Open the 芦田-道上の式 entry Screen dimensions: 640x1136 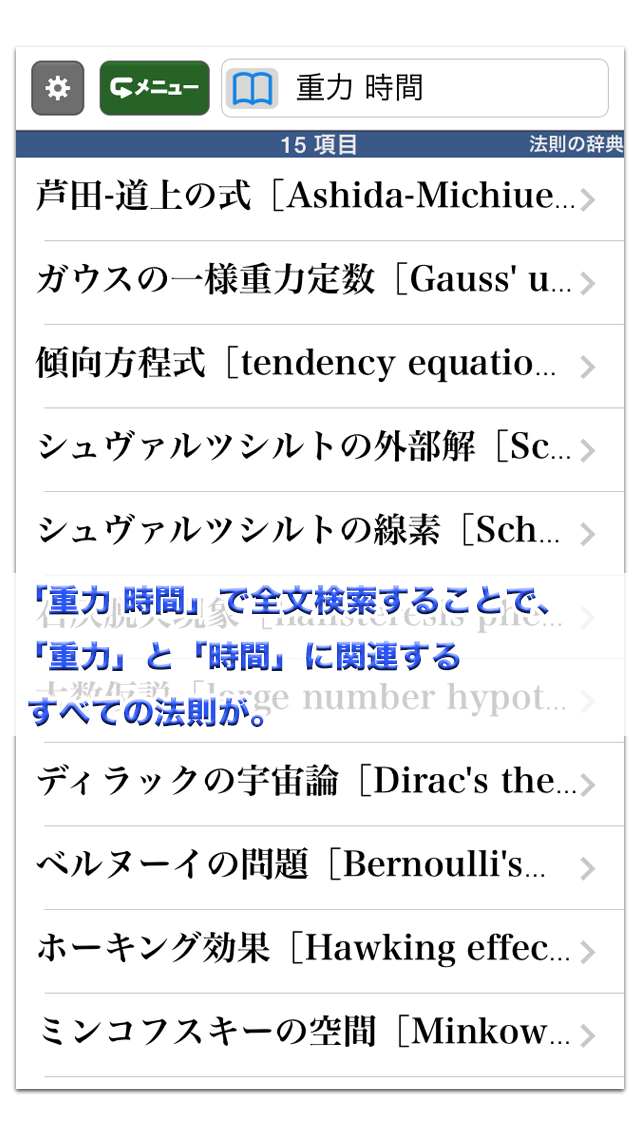(320, 199)
